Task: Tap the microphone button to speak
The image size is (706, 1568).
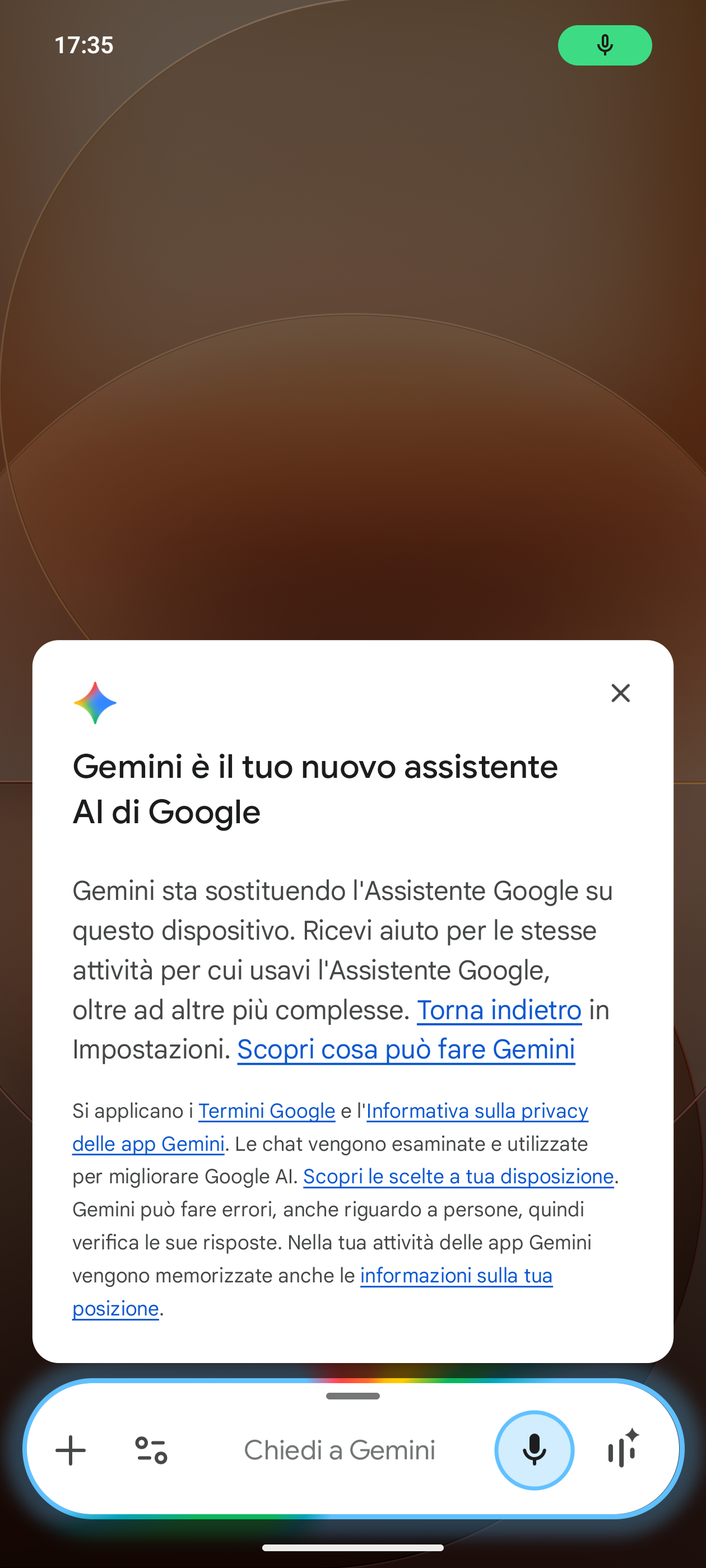Action: pyautogui.click(x=534, y=1450)
